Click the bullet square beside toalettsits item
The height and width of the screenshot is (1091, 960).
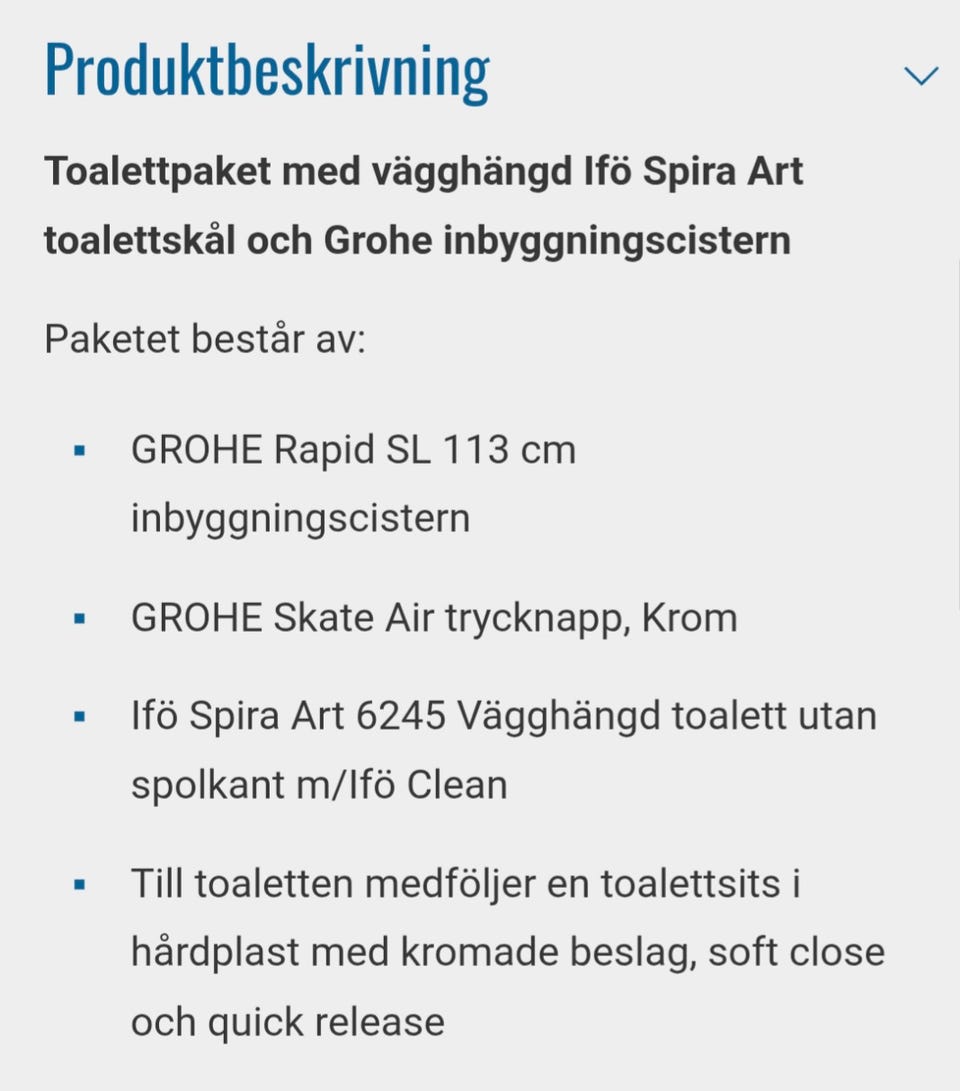click(x=79, y=885)
